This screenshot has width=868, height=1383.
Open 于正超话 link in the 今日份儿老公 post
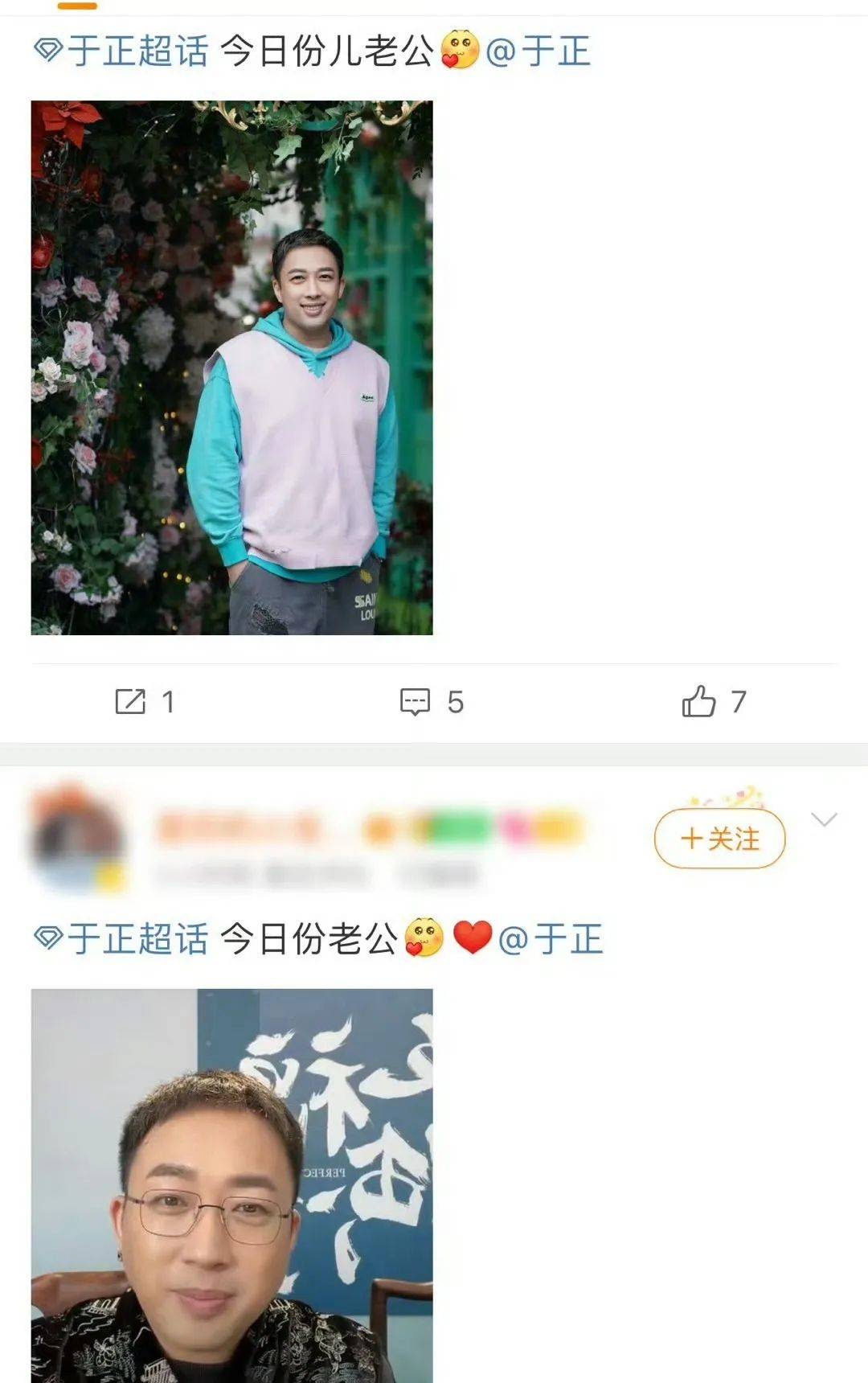[x=122, y=52]
